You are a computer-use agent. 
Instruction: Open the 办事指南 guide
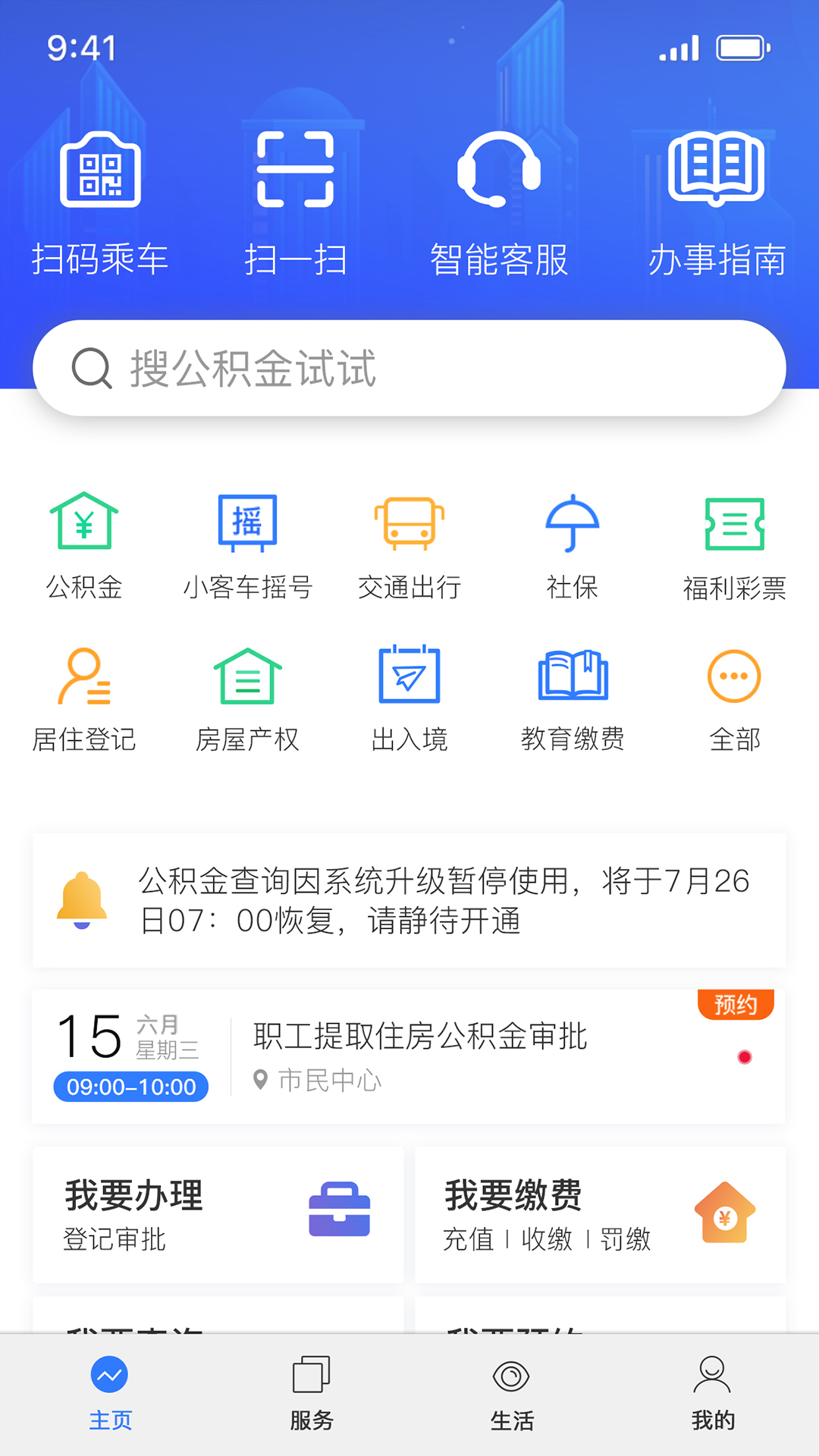pyautogui.click(x=717, y=201)
